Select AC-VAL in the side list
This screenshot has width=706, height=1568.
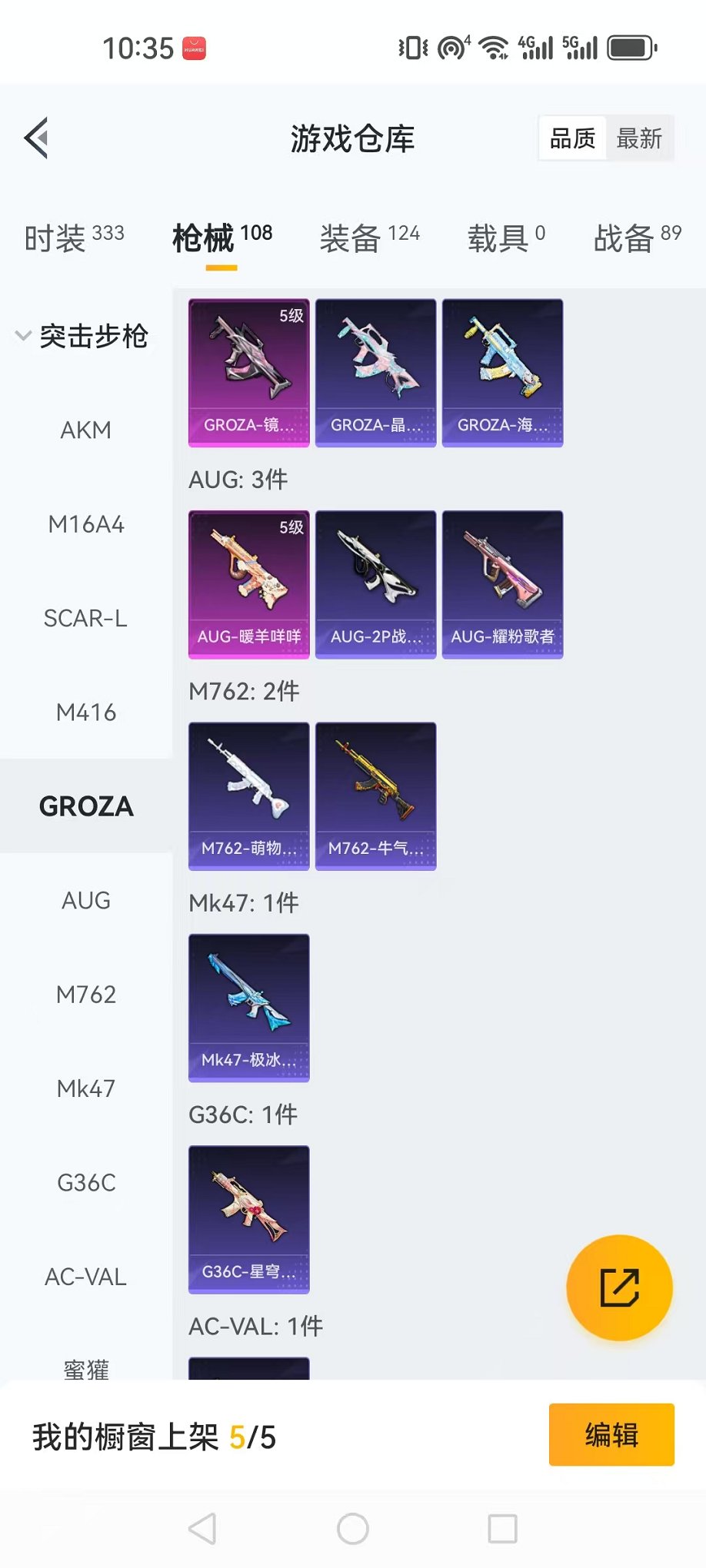pos(86,1277)
